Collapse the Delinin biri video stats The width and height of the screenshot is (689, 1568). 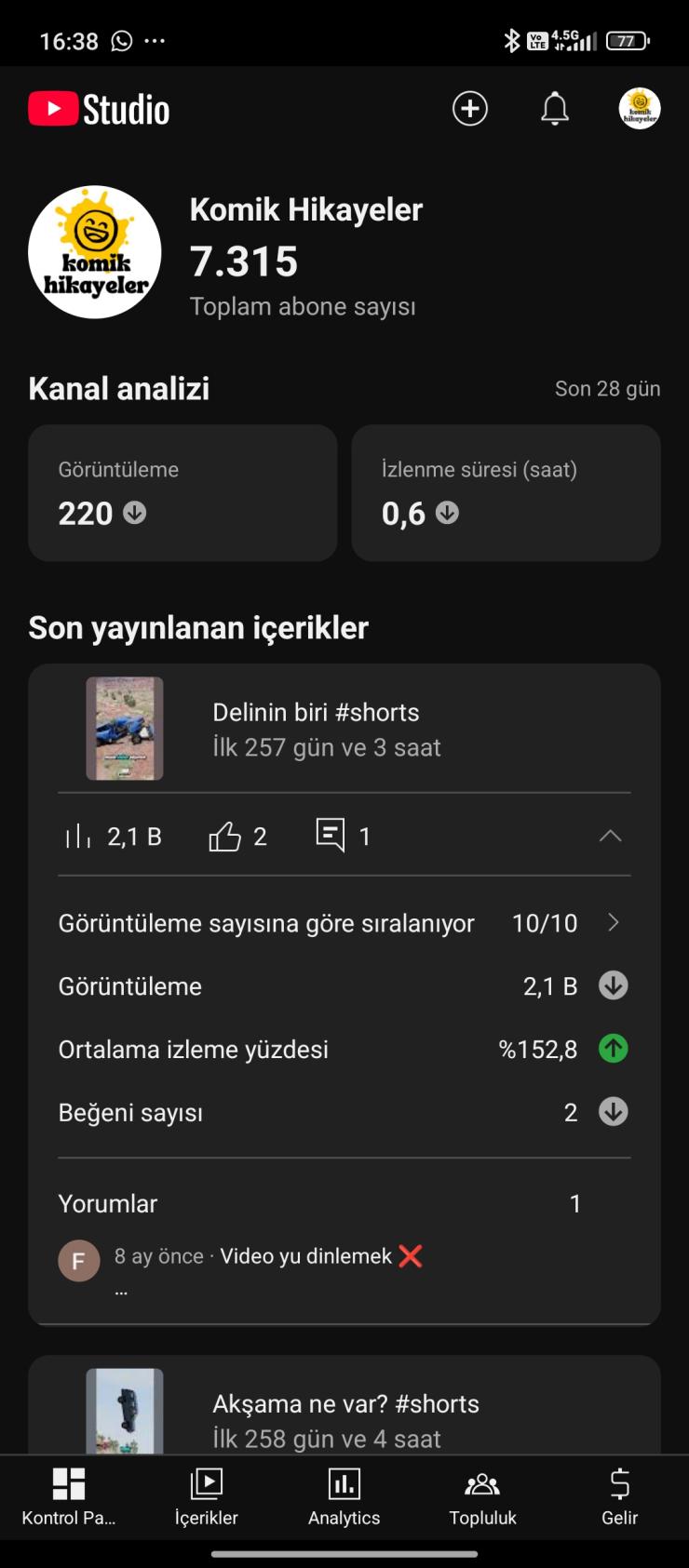(x=610, y=836)
